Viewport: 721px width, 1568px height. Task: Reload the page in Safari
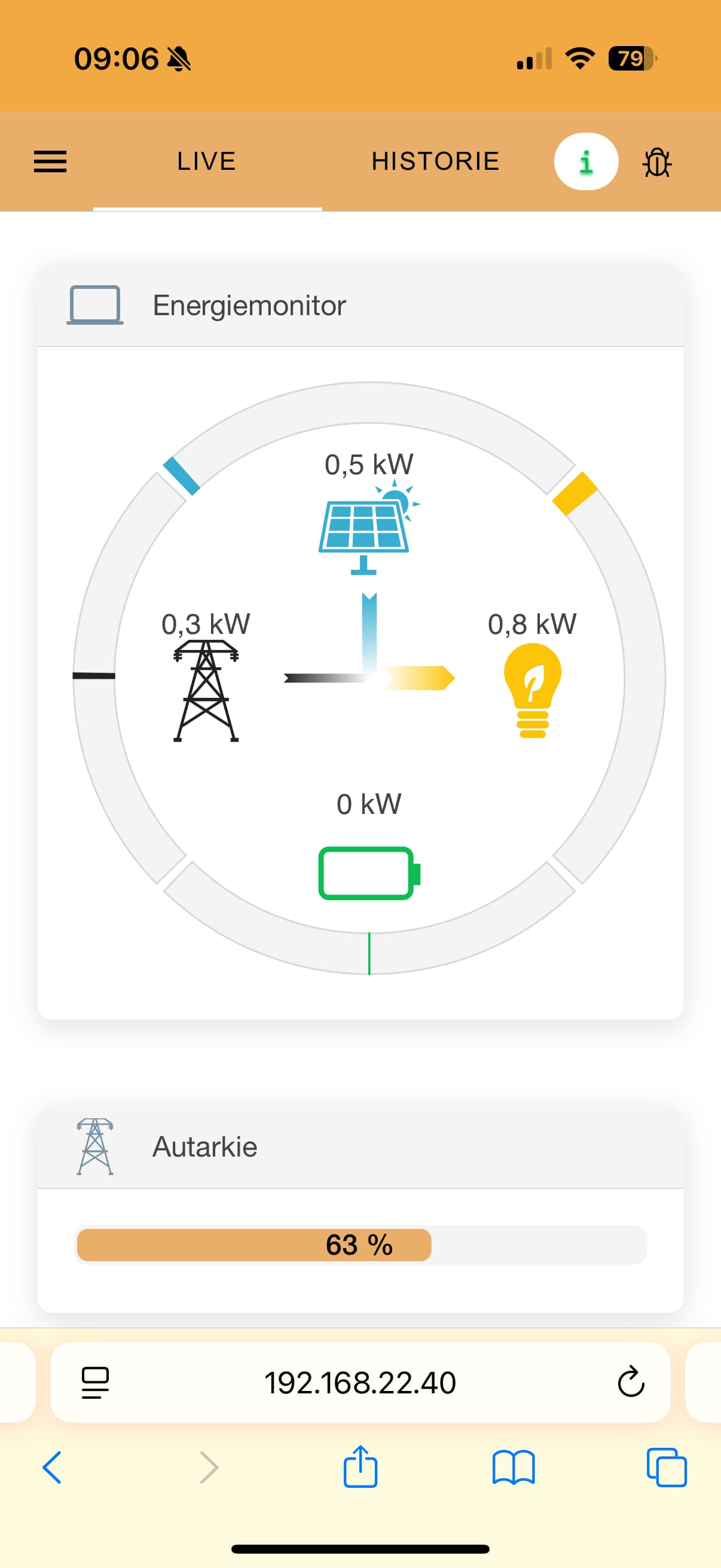click(x=630, y=1382)
